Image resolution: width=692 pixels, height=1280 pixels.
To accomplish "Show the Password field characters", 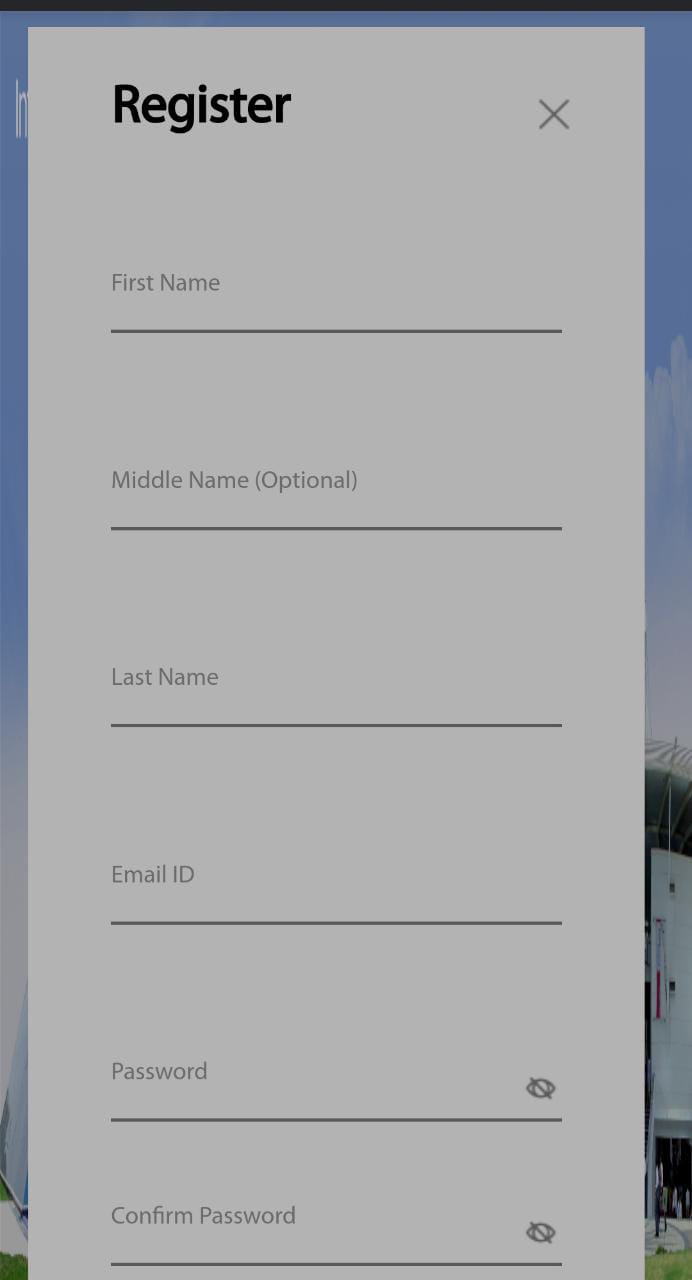I will [x=541, y=1088].
